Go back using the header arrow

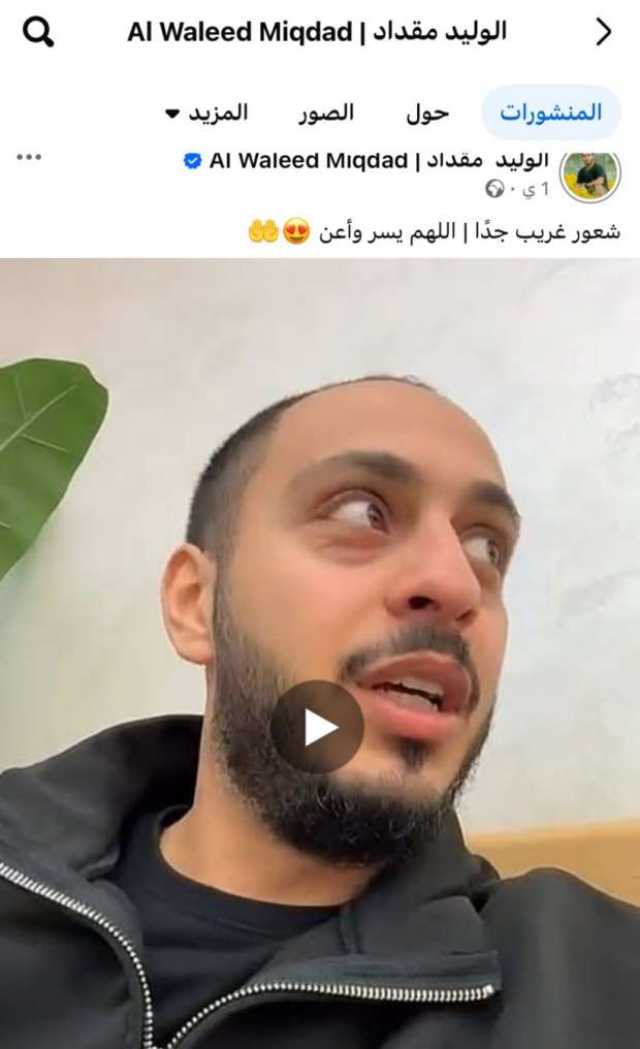coord(603,33)
